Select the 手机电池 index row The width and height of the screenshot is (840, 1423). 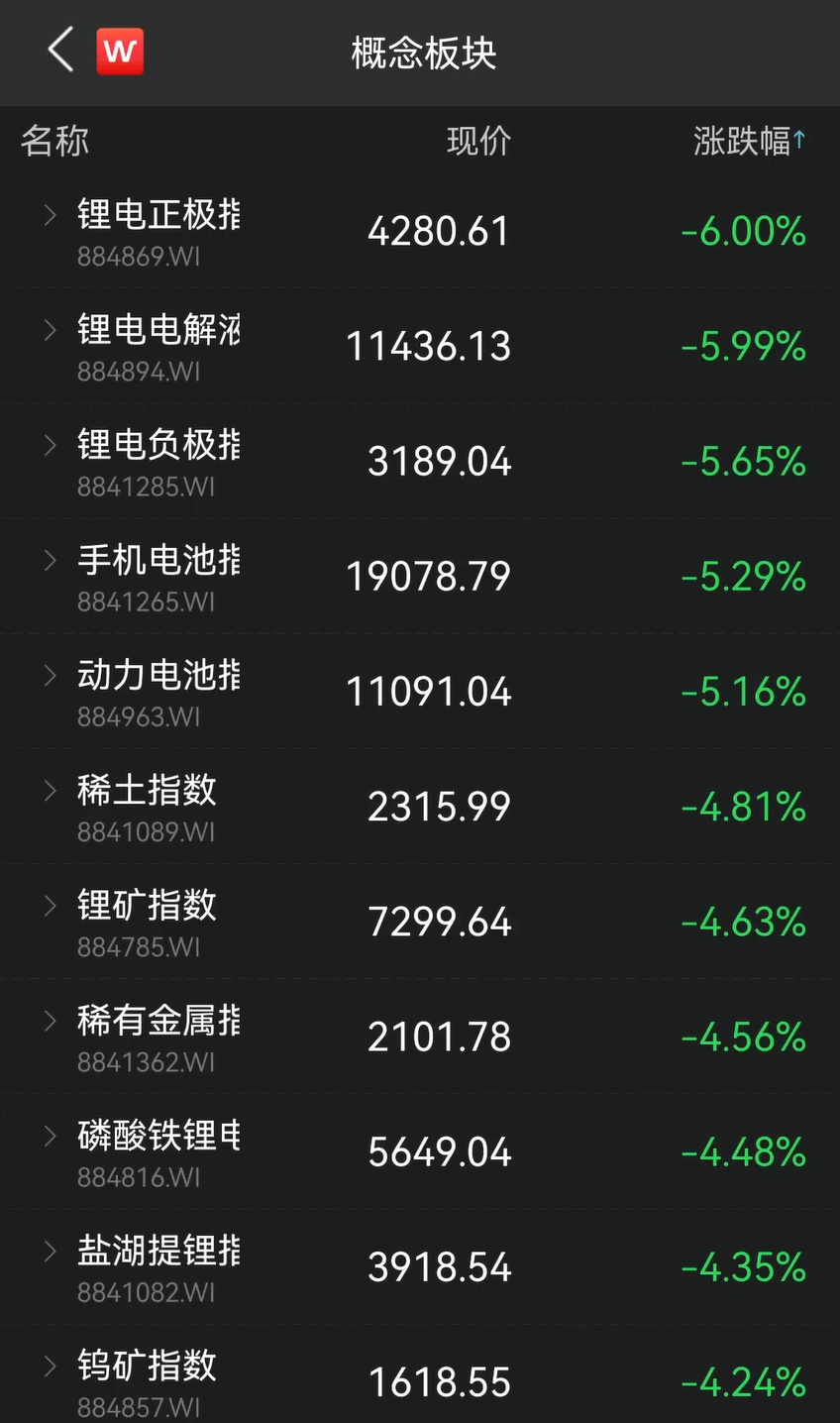pyautogui.click(x=158, y=576)
